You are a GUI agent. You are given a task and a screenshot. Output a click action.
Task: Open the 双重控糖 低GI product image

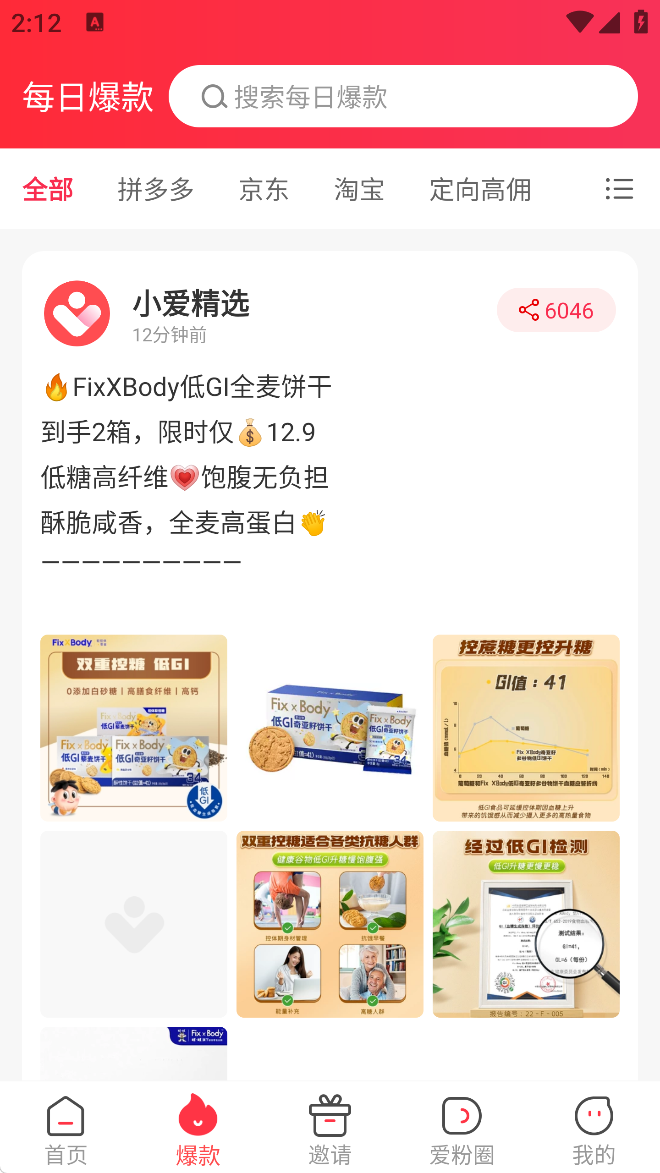coord(134,728)
